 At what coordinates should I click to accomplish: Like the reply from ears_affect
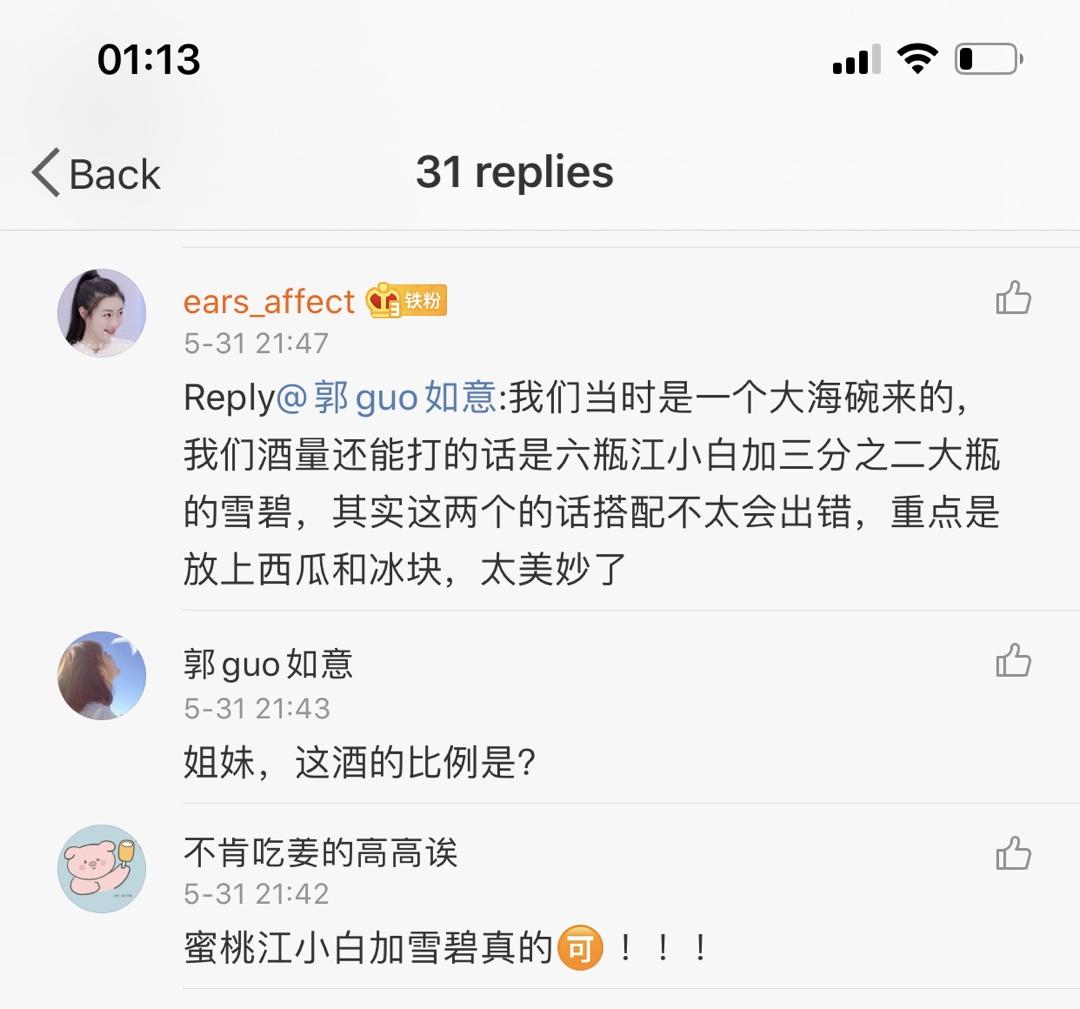pyautogui.click(x=1012, y=298)
